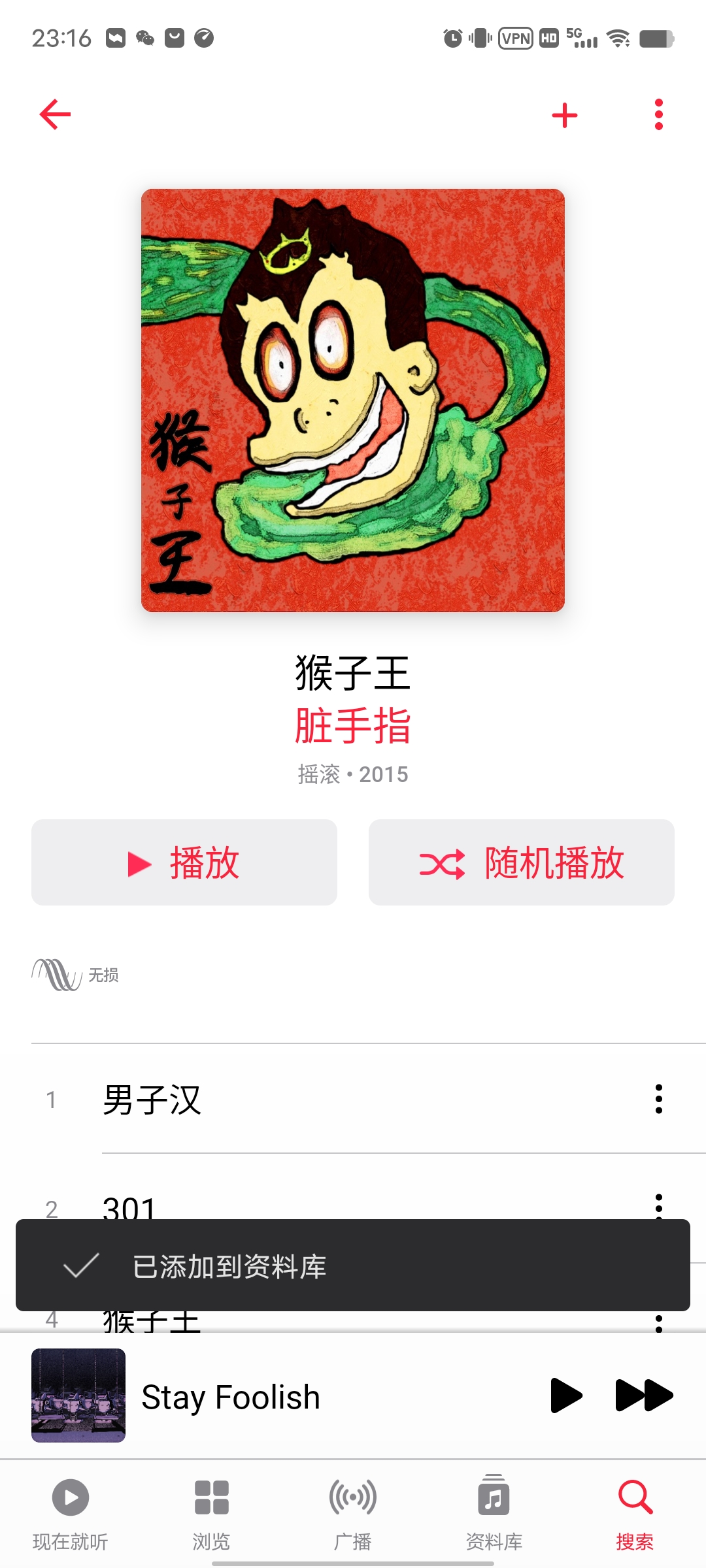Go back using the red arrow
Image resolution: width=706 pixels, height=1568 pixels.
click(55, 115)
